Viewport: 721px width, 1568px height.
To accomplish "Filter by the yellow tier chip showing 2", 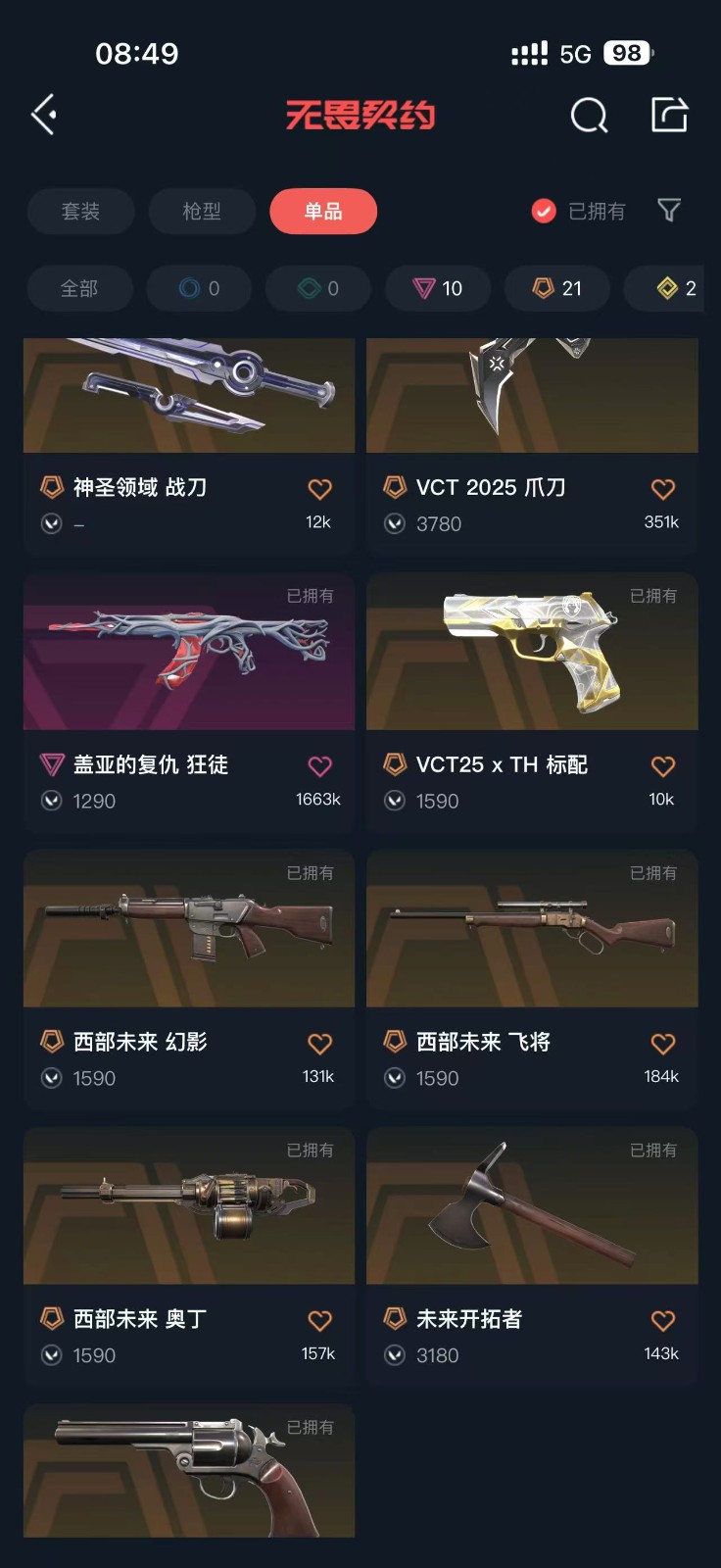I will pyautogui.click(x=676, y=288).
